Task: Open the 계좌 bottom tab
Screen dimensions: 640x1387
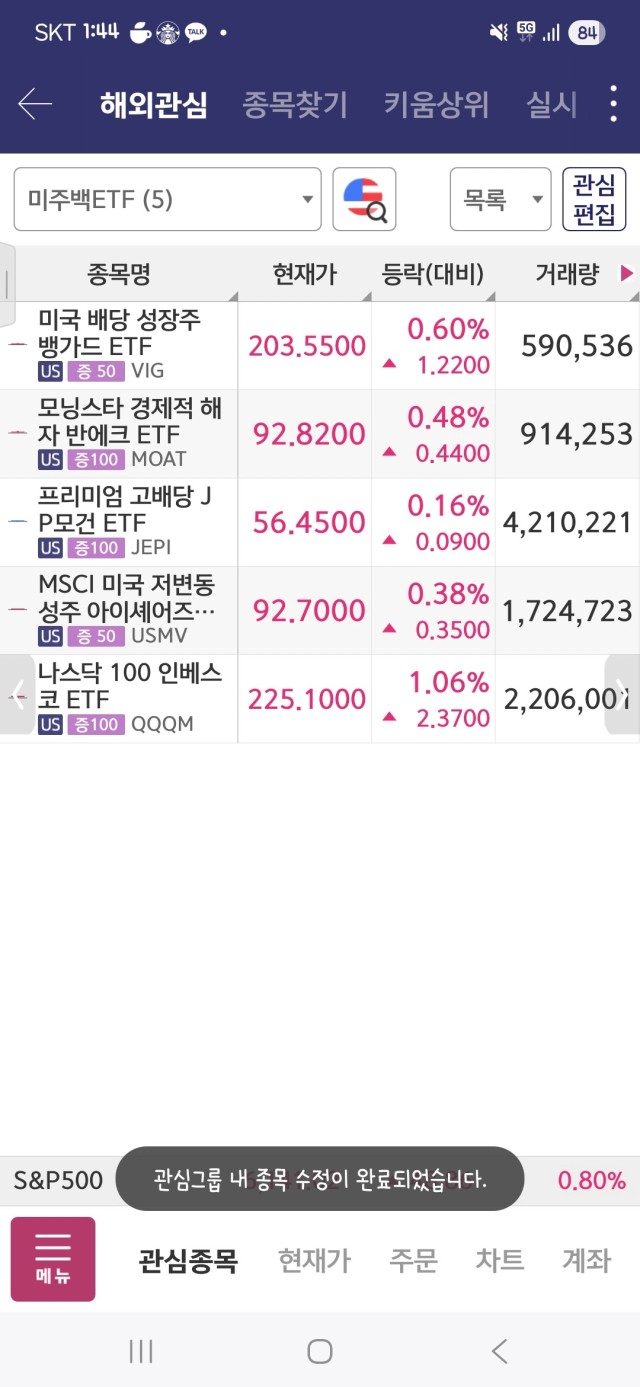Action: point(586,1260)
